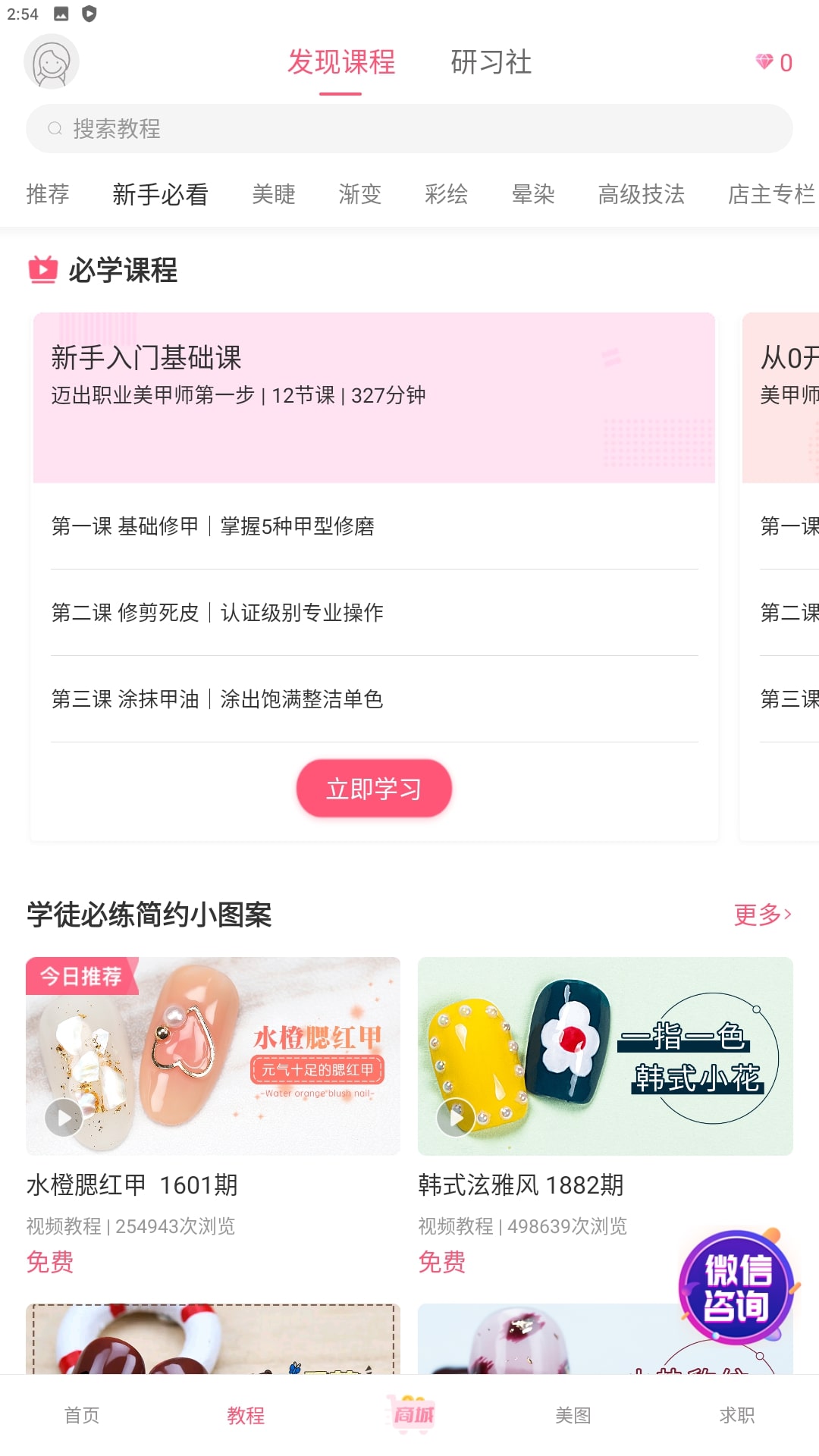The image size is (819, 1456).
Task: Go to the 首页 bottom tab
Action: pyautogui.click(x=82, y=1415)
